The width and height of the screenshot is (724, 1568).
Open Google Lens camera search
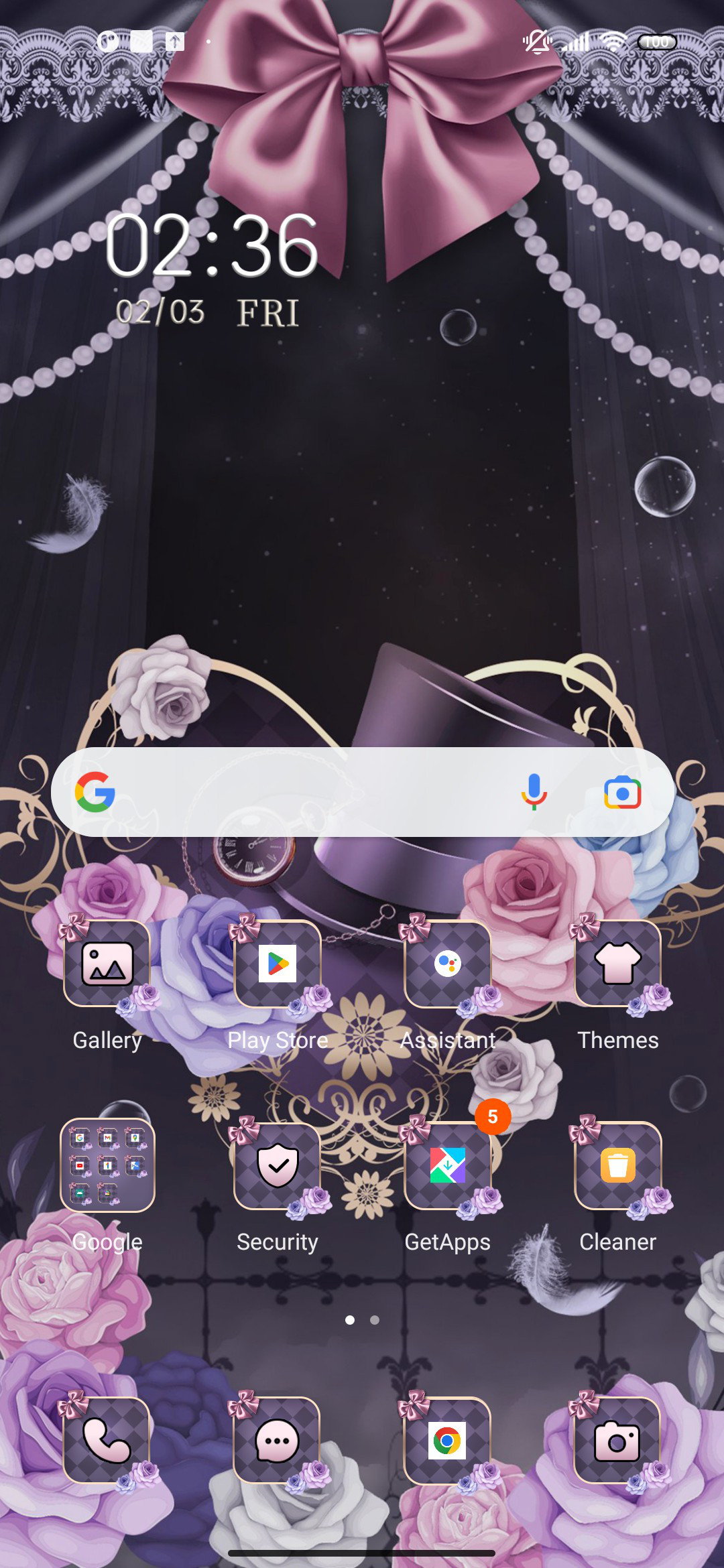[x=622, y=793]
